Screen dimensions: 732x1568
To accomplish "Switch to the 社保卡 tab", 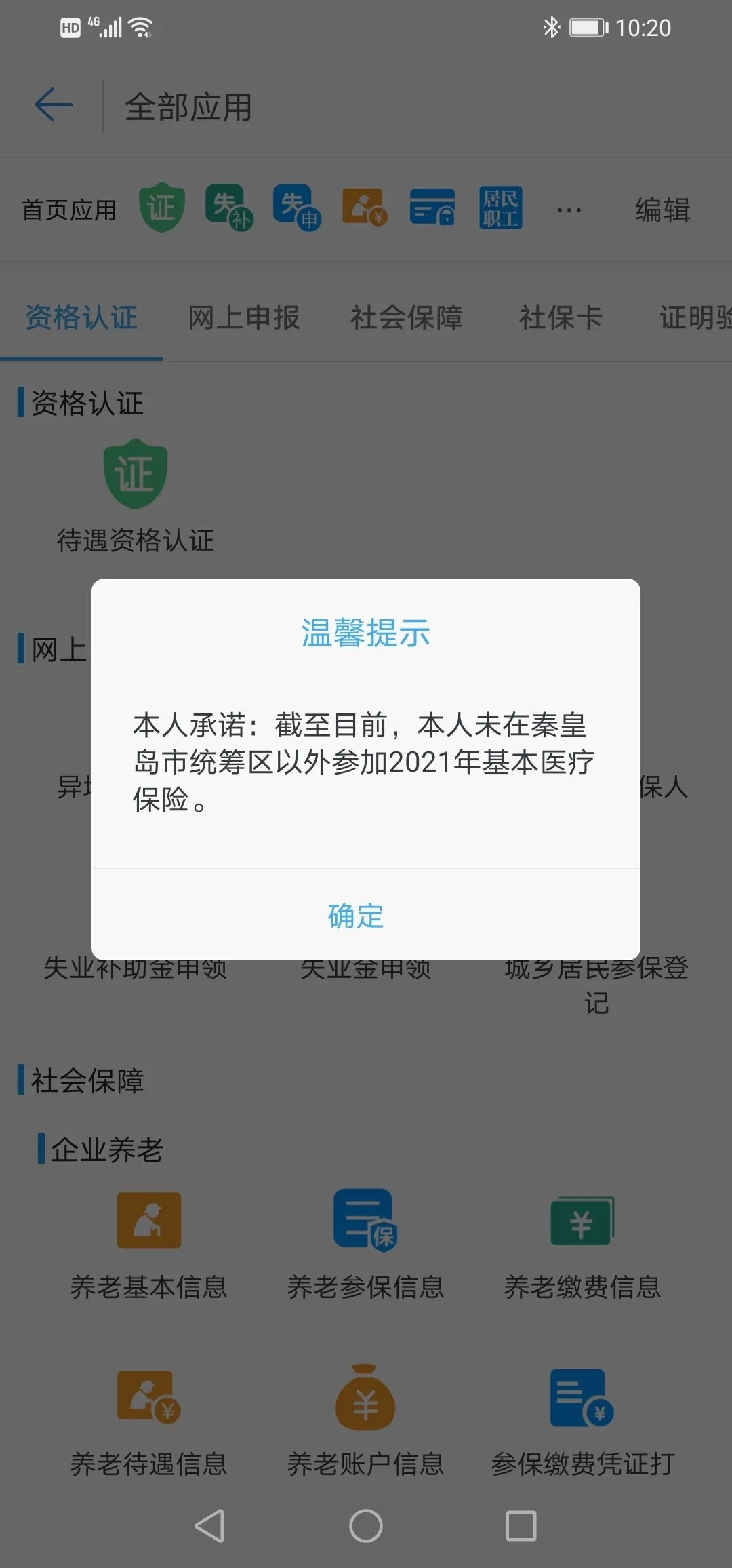I will point(561,317).
